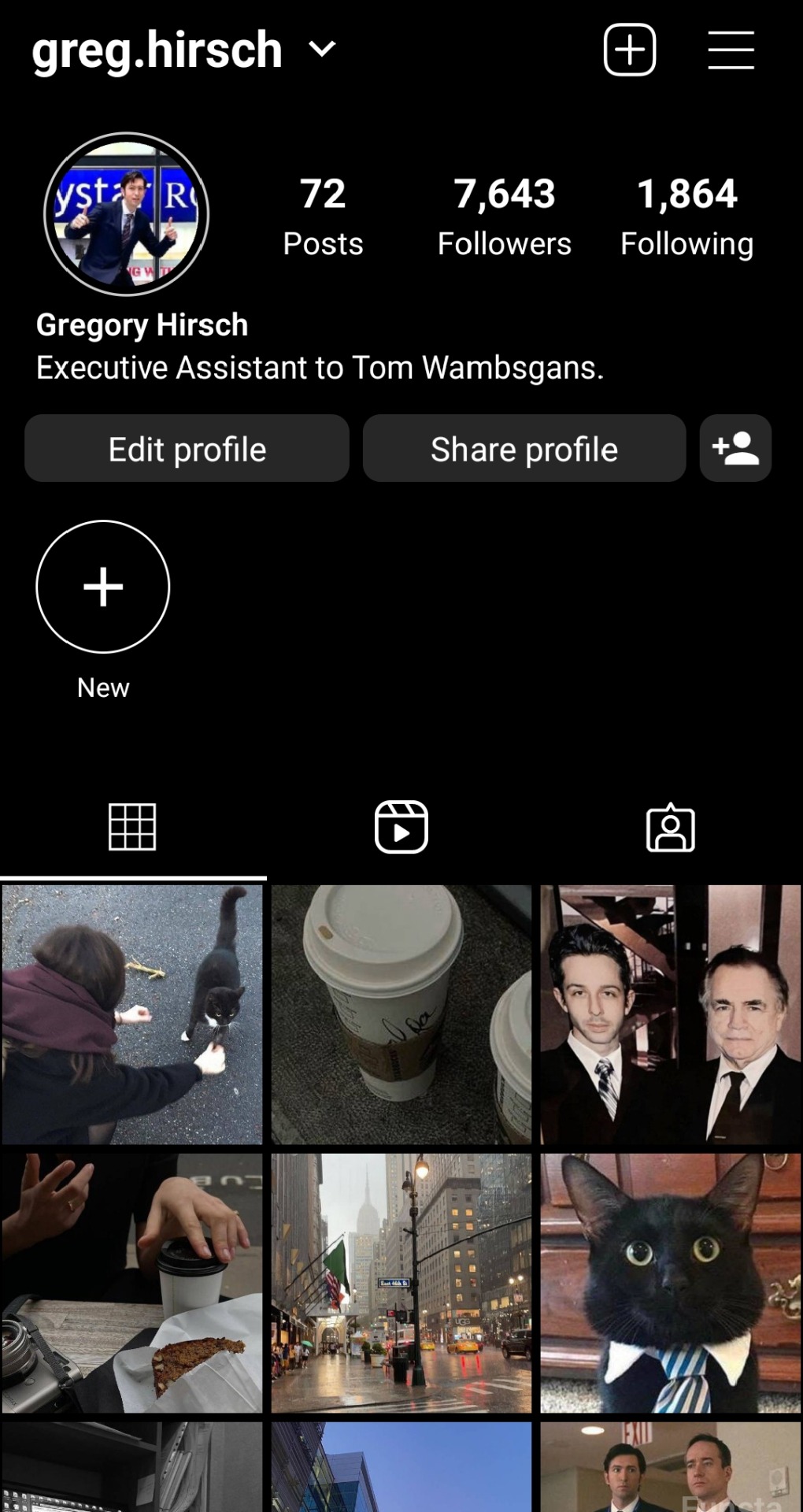The height and width of the screenshot is (1512, 803).
Task: Create a new post with the plus icon
Action: [x=629, y=50]
